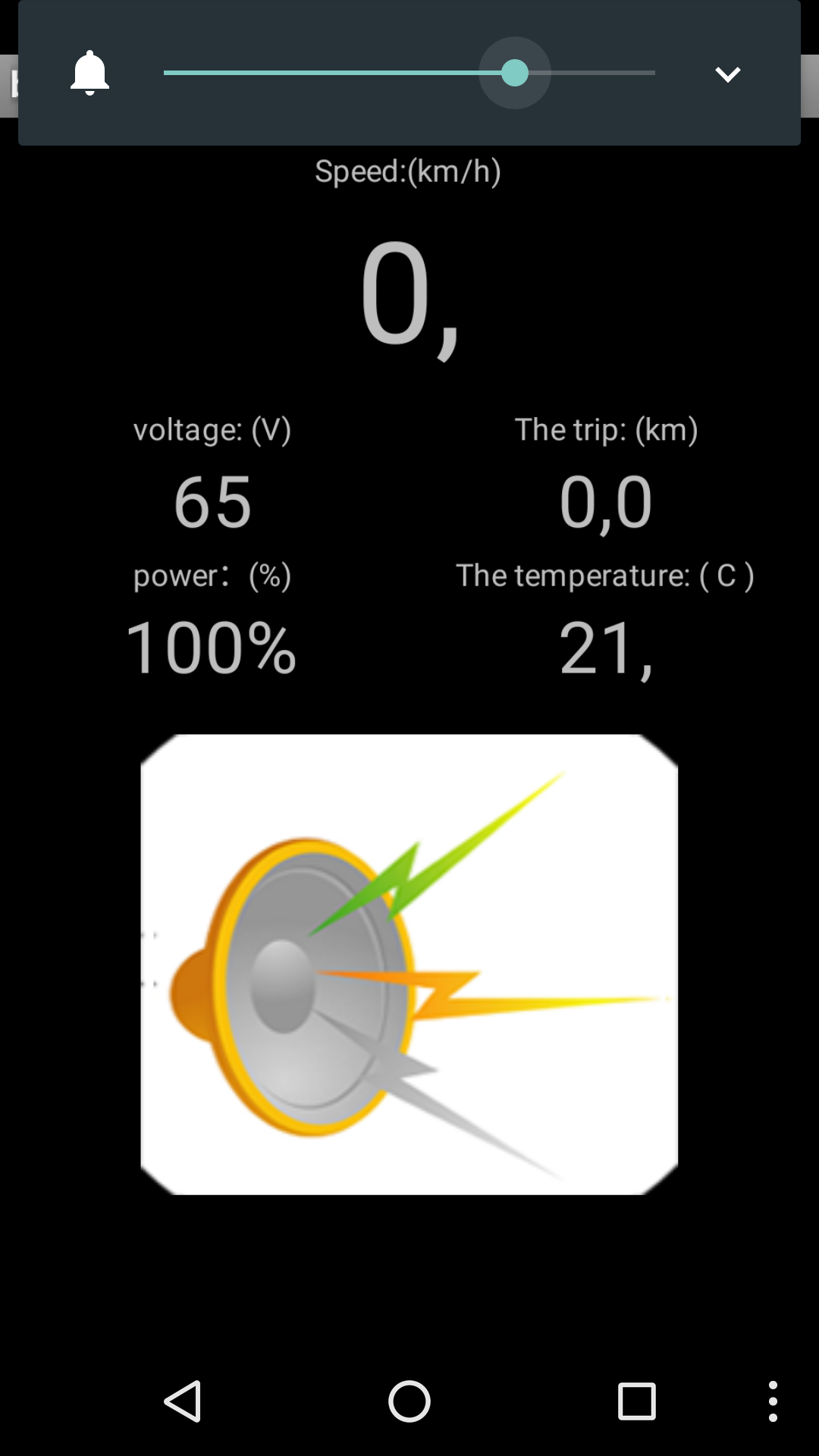Open the recent apps view
The width and height of the screenshot is (819, 1456).
click(636, 1401)
